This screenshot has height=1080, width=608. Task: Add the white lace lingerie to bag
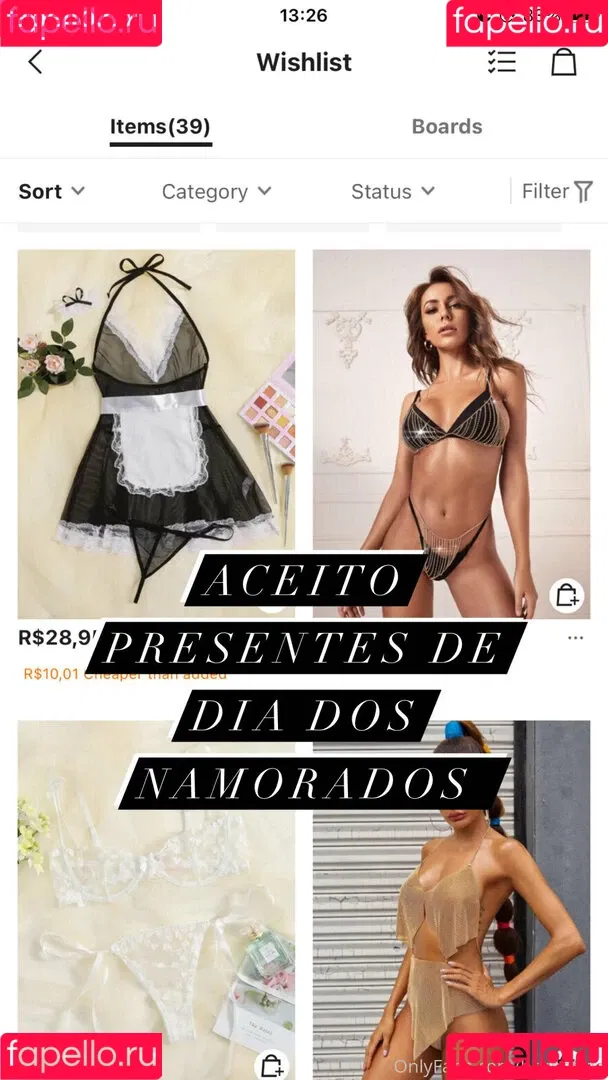point(271,1065)
